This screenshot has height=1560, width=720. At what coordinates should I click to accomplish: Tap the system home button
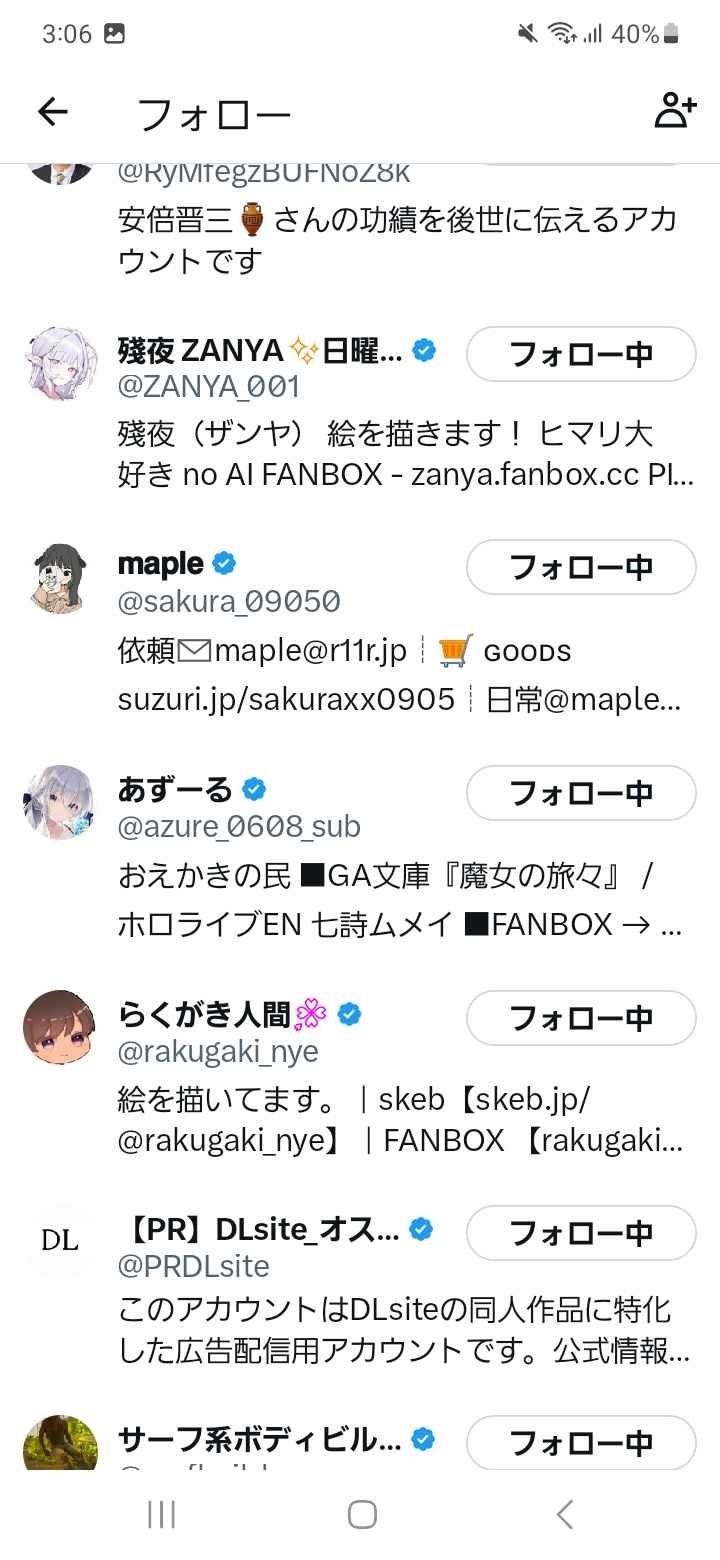[x=362, y=1514]
